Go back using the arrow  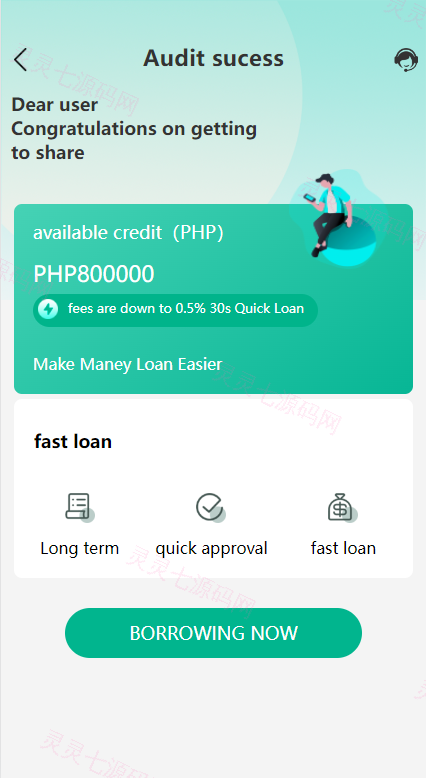pos(20,60)
